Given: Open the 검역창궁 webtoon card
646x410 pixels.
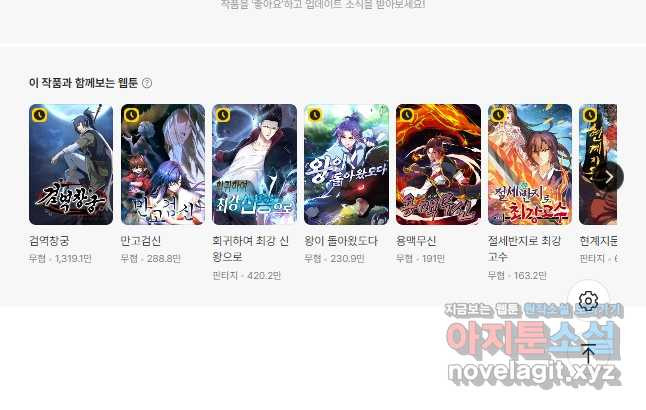Looking at the screenshot, I should click(71, 165).
